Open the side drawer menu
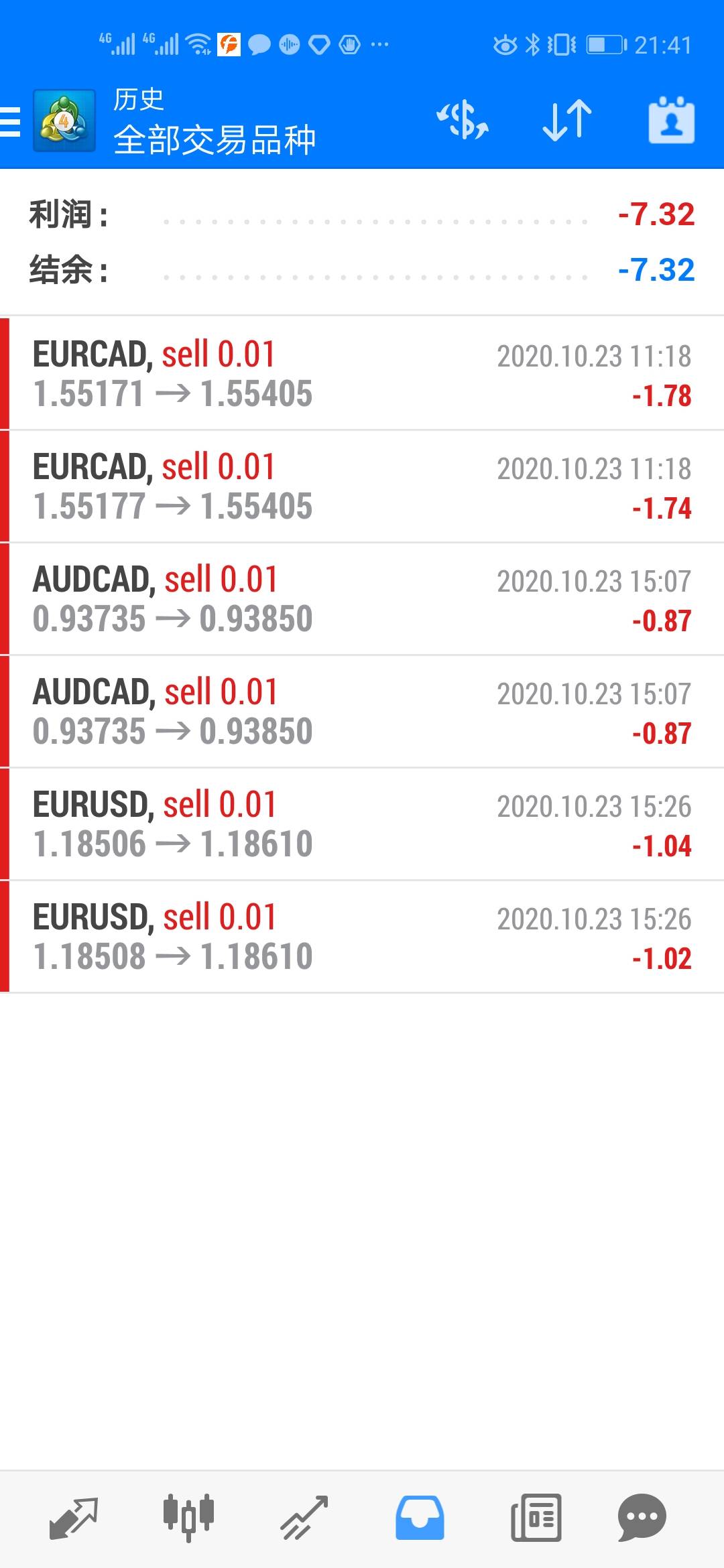The image size is (724, 1568). [11, 121]
